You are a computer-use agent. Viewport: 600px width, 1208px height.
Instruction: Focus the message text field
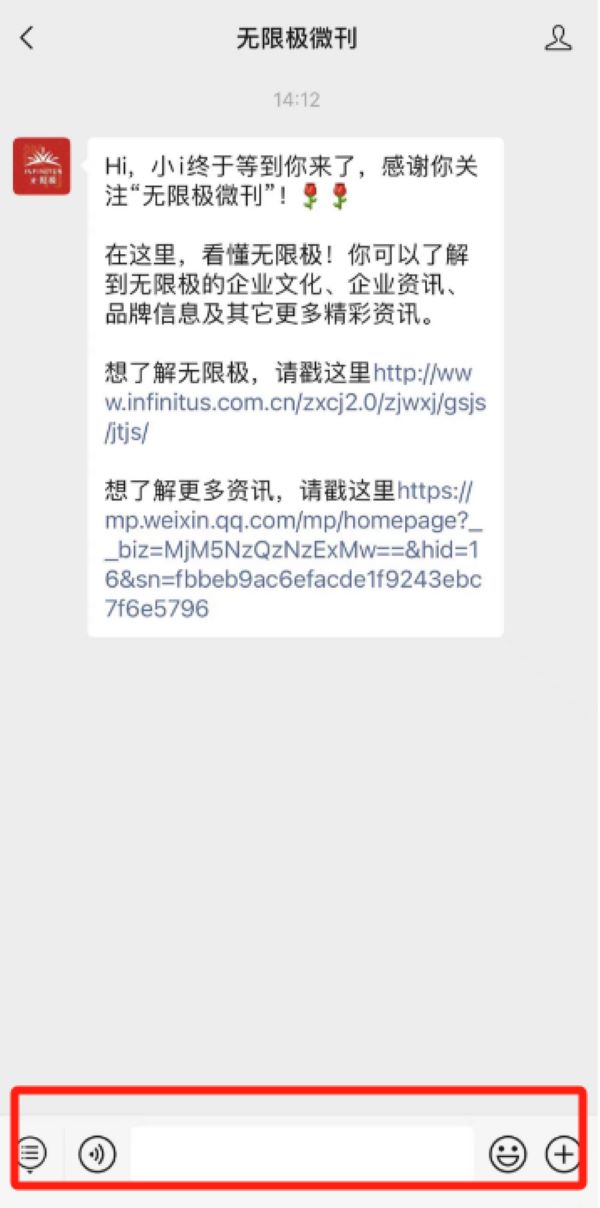pyautogui.click(x=301, y=1154)
